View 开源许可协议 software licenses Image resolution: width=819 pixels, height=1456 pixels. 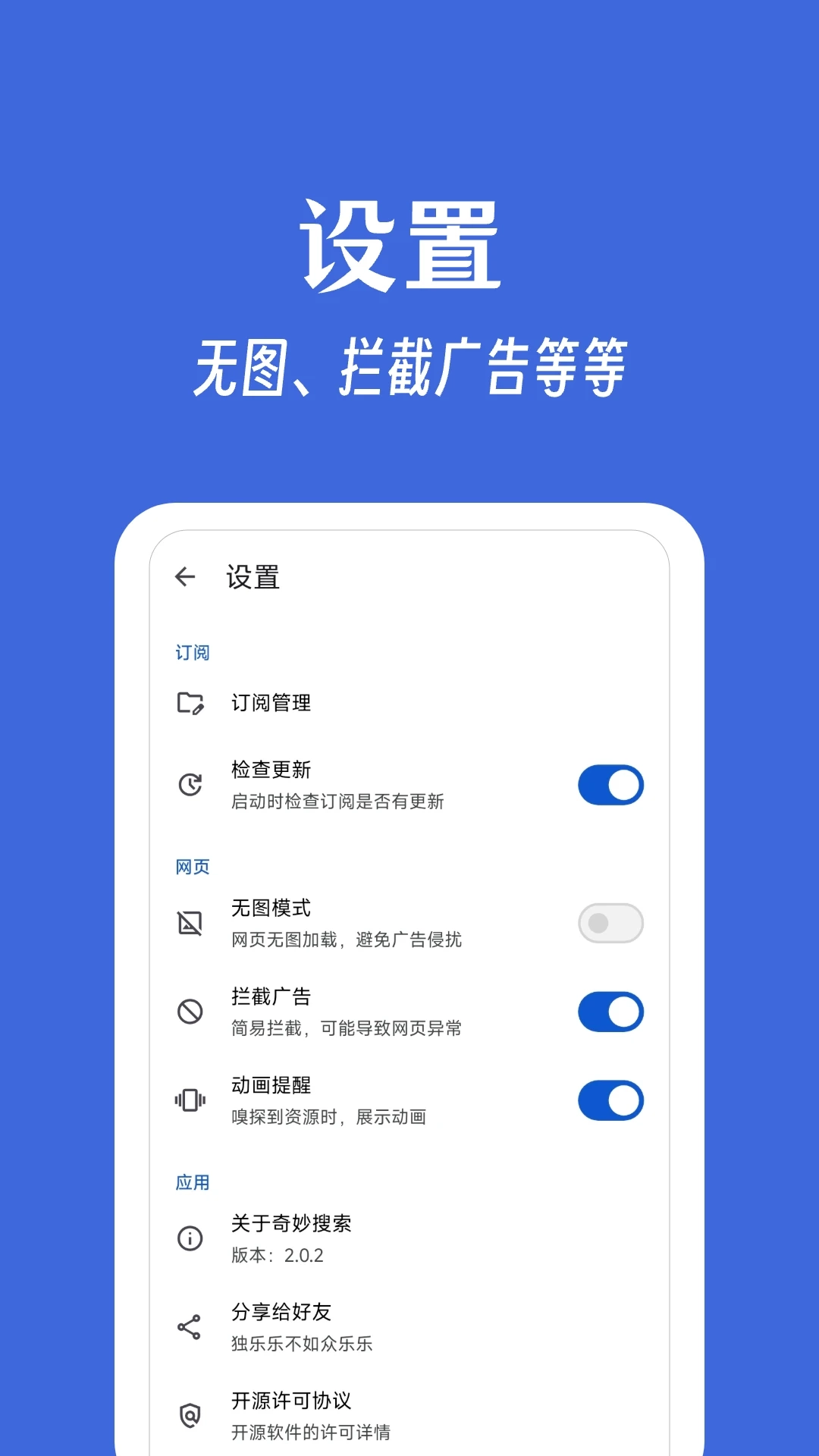(293, 1399)
